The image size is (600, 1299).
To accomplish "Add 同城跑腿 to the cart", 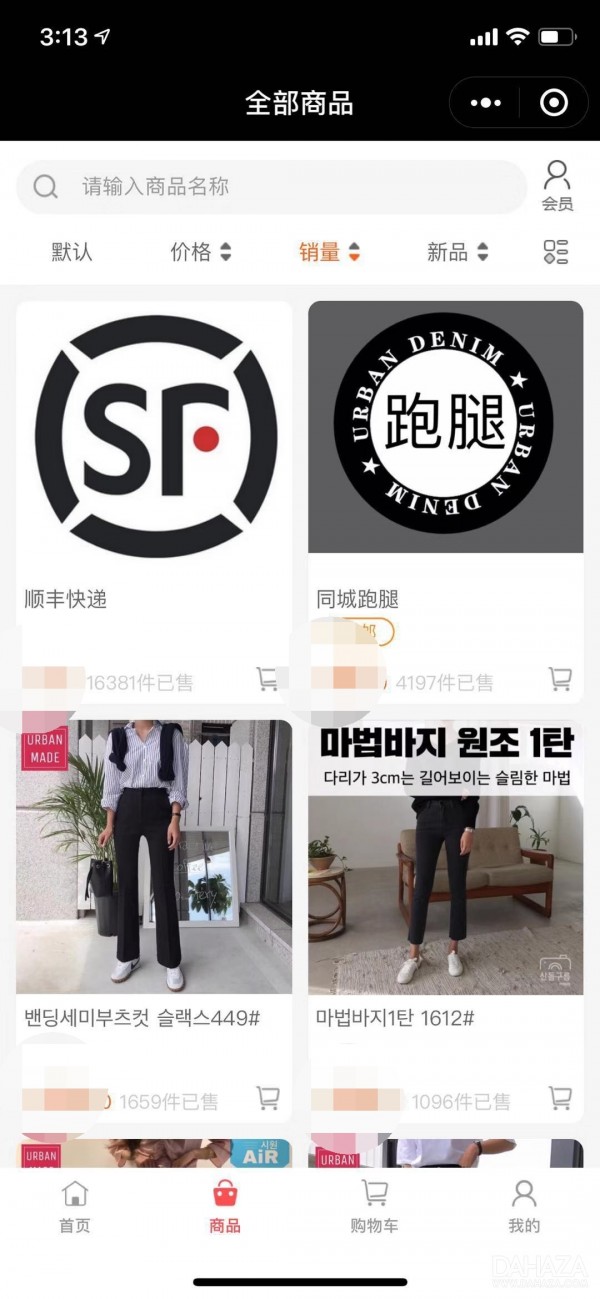I will click(x=560, y=680).
